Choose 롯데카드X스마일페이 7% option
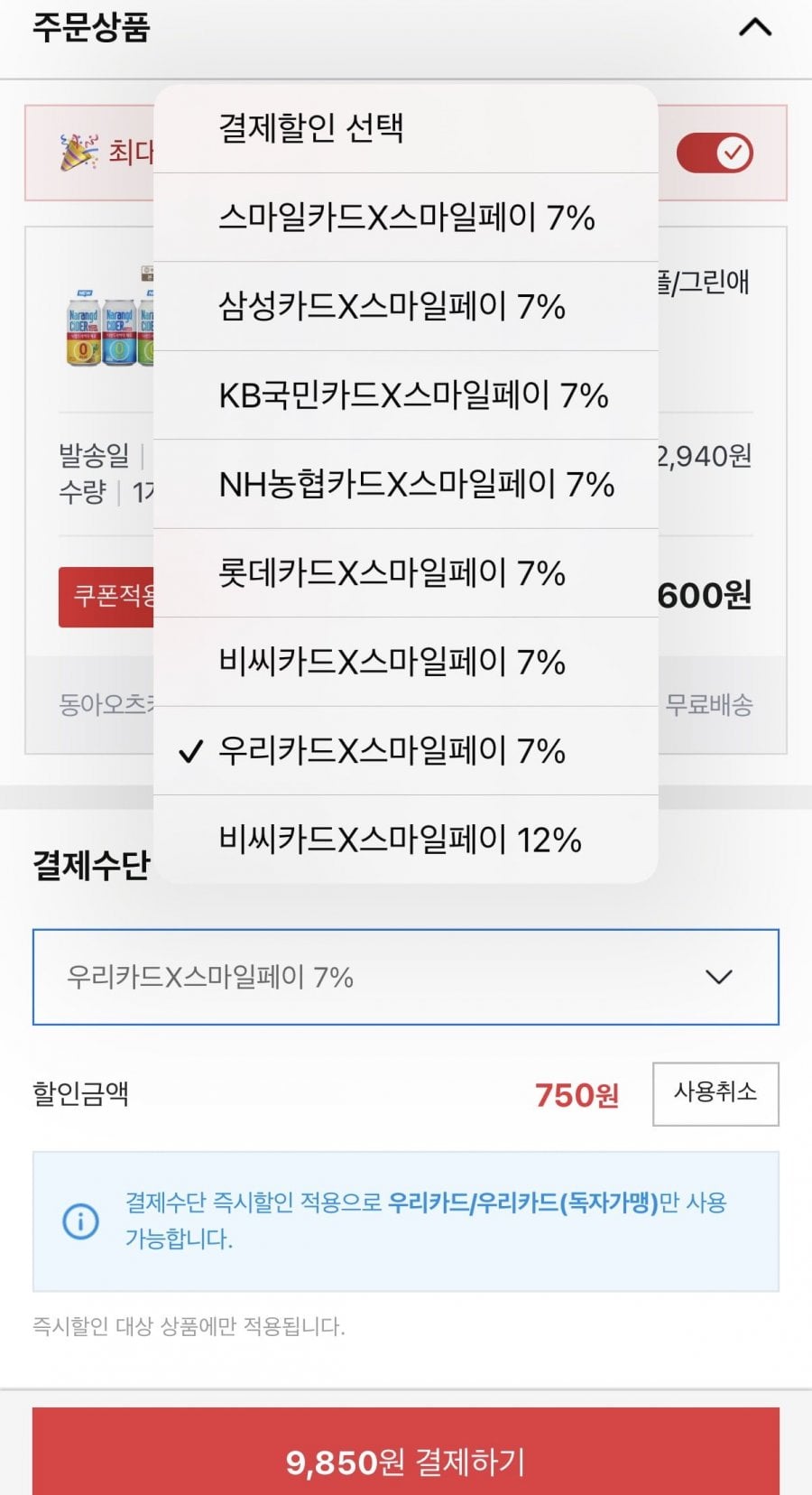 [x=406, y=572]
